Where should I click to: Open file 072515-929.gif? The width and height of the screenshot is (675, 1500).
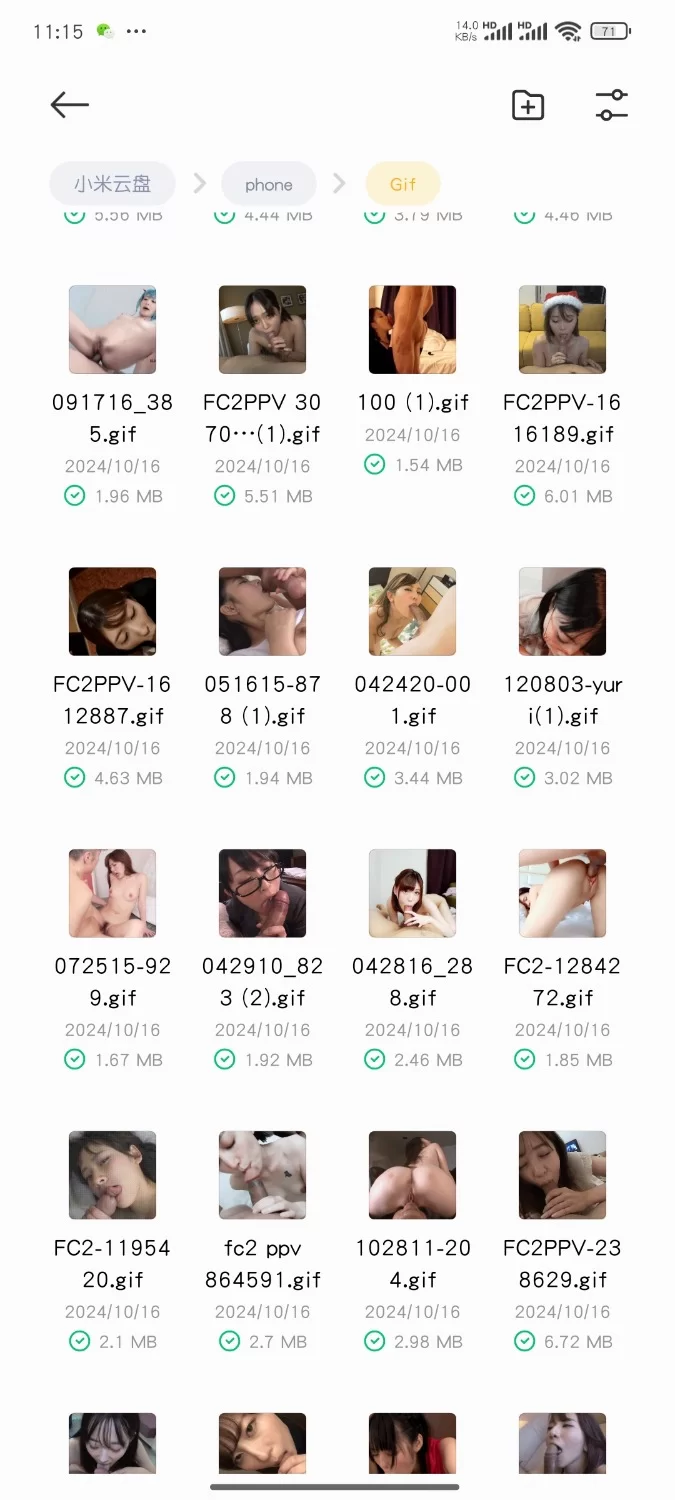pyautogui.click(x=112, y=894)
